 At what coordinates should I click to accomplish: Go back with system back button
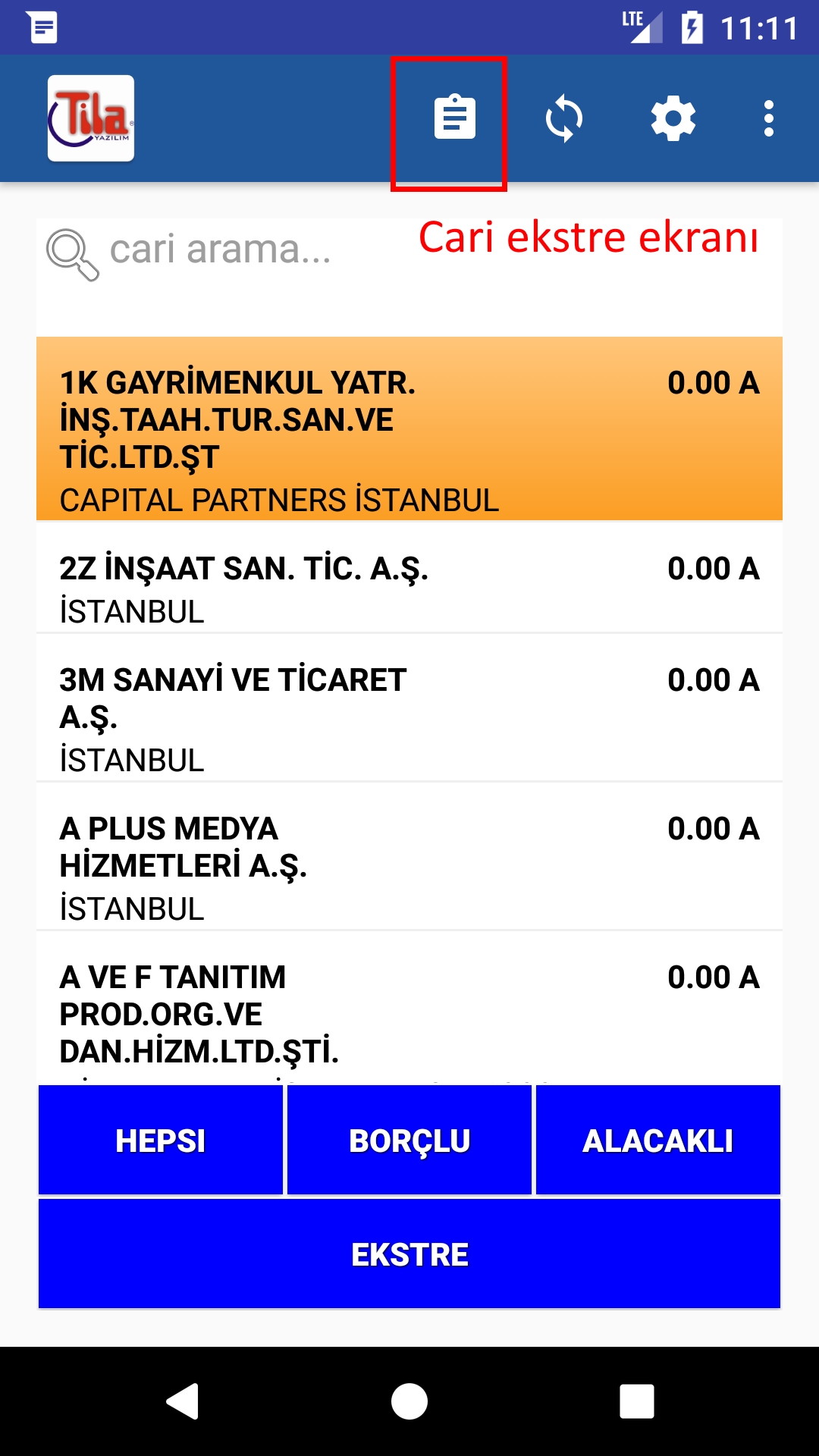pyautogui.click(x=182, y=1401)
